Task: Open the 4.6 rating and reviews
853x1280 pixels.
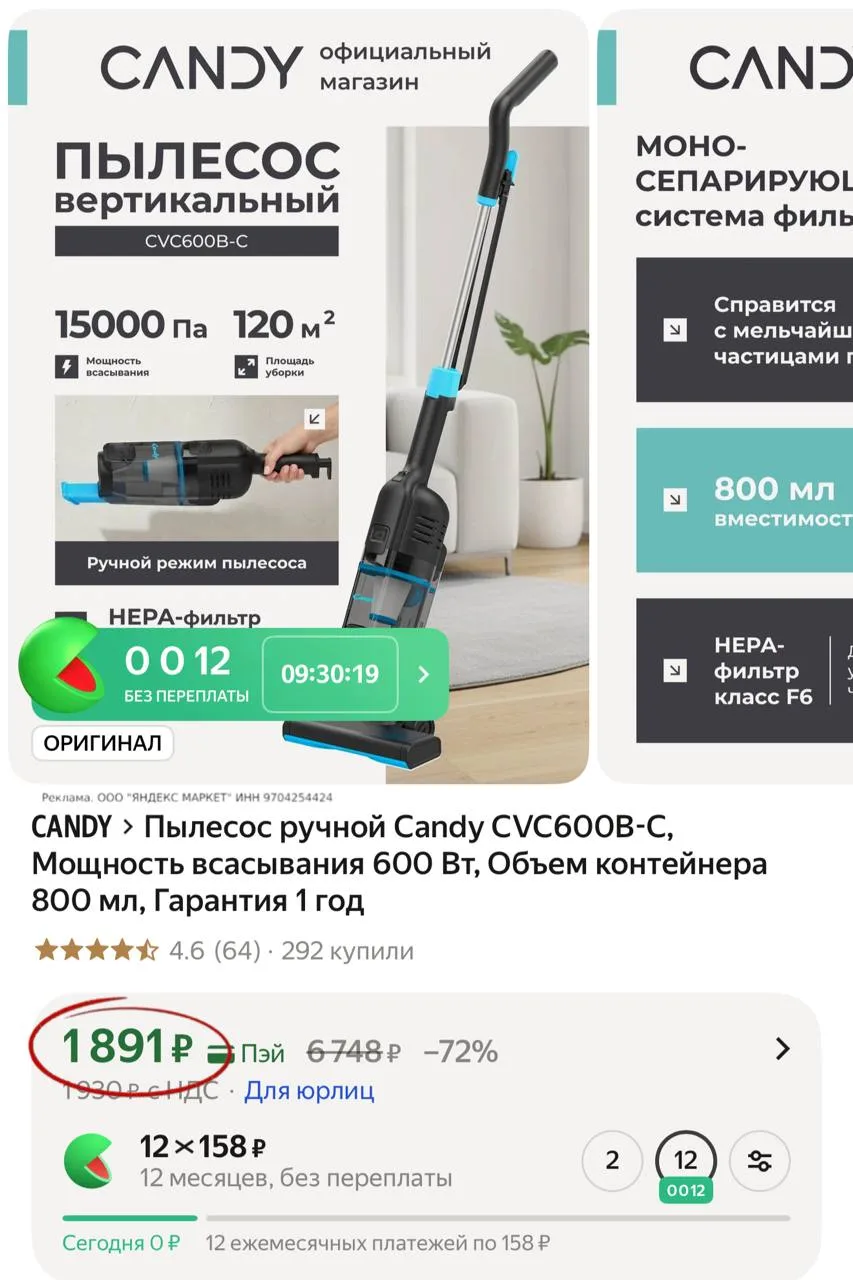Action: pos(224,950)
